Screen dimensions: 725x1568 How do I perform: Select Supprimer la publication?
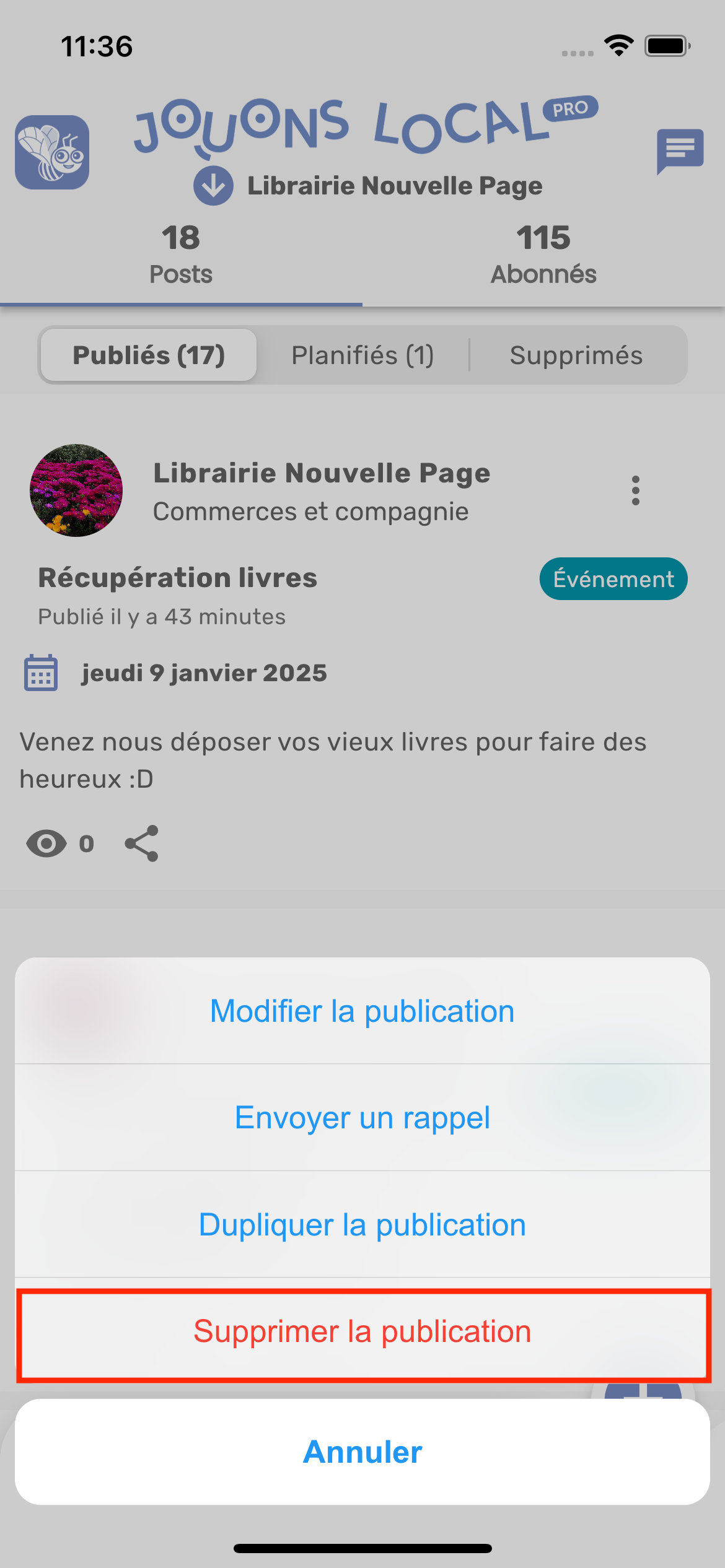coord(362,1331)
